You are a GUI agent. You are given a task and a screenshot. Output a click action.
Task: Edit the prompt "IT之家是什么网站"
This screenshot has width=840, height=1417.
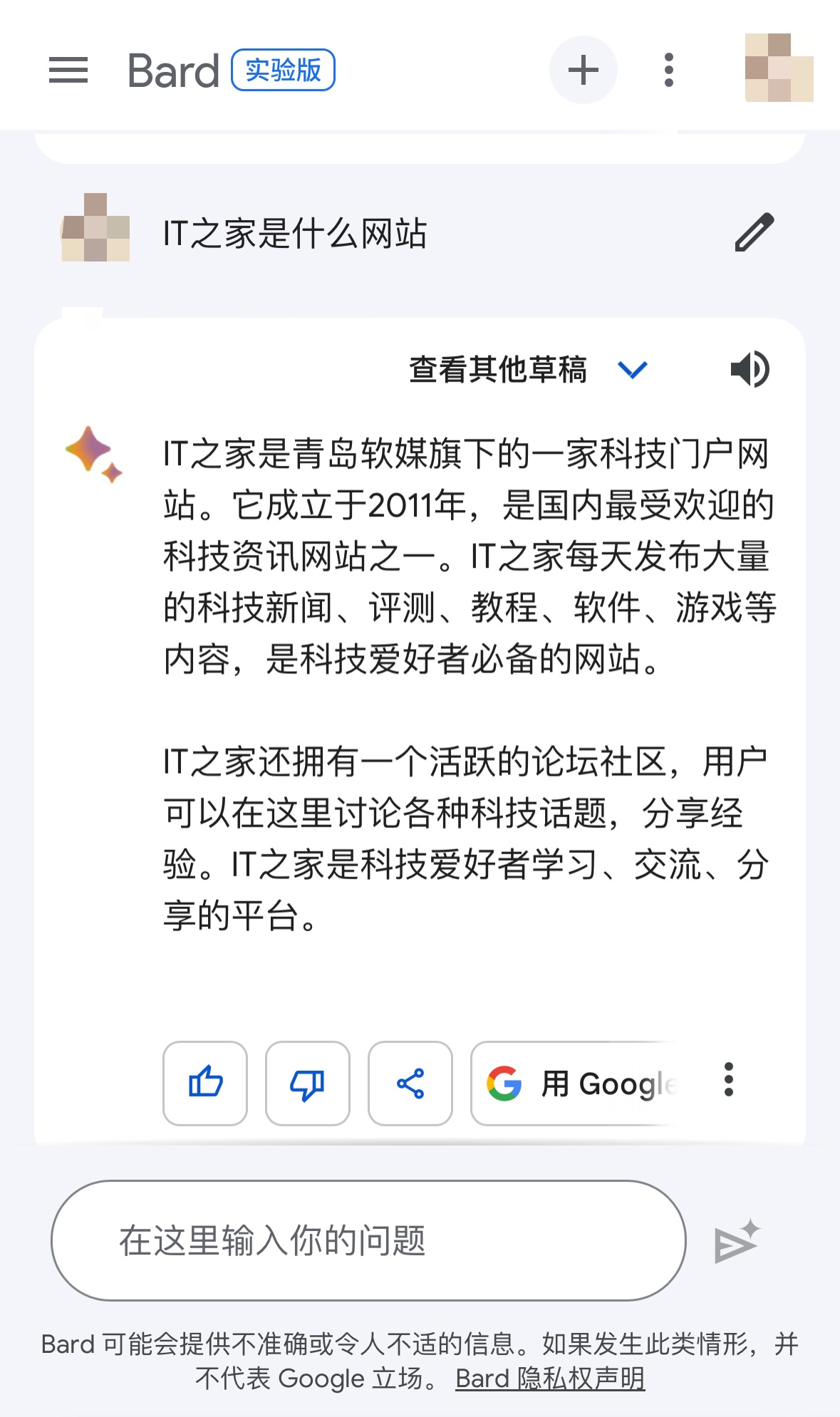click(754, 232)
